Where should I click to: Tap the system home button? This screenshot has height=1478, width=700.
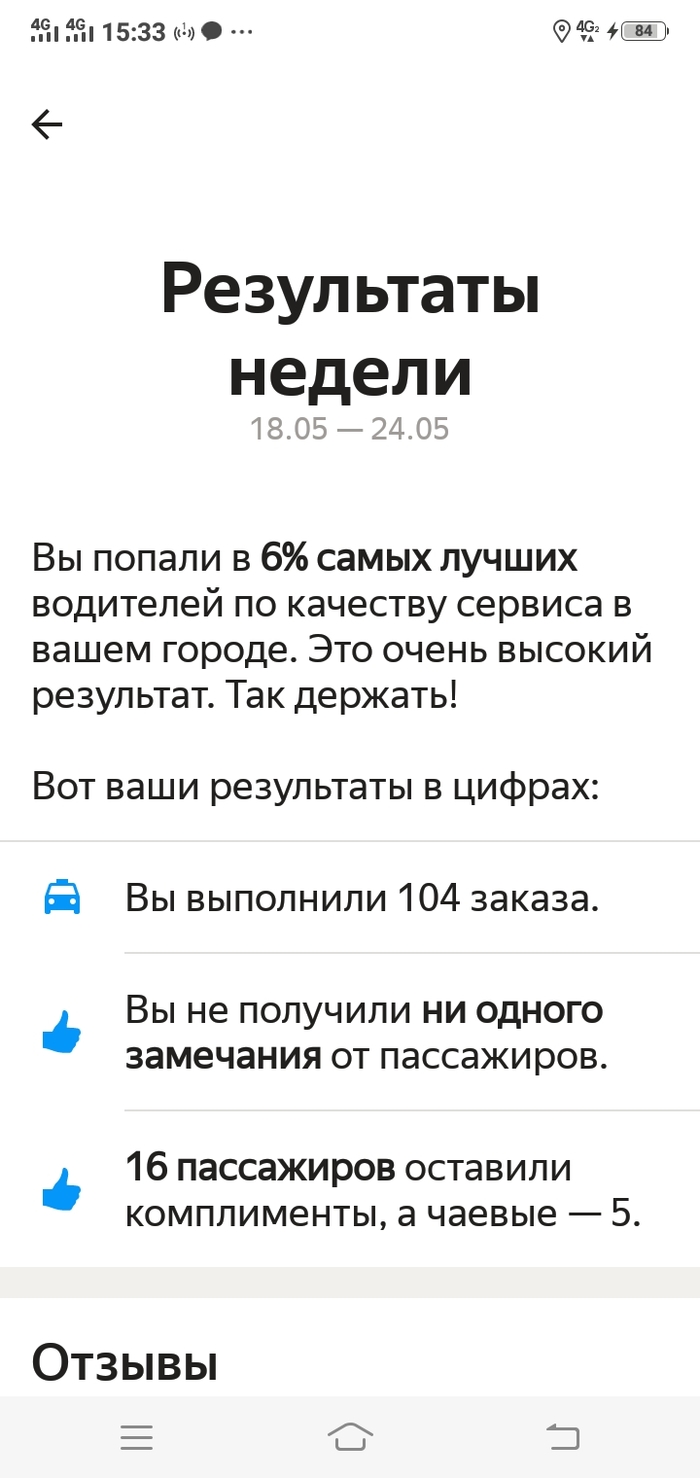350,1437
